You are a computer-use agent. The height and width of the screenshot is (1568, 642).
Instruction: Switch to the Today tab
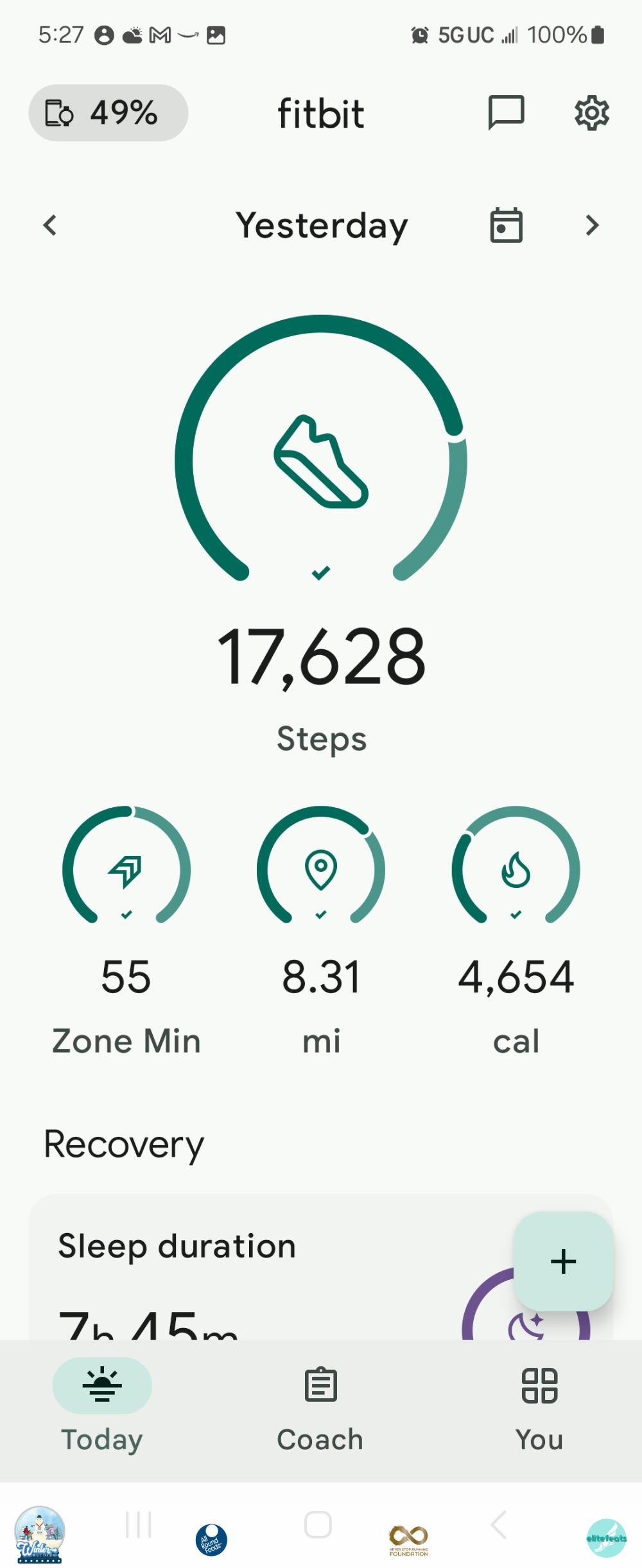point(102,1405)
